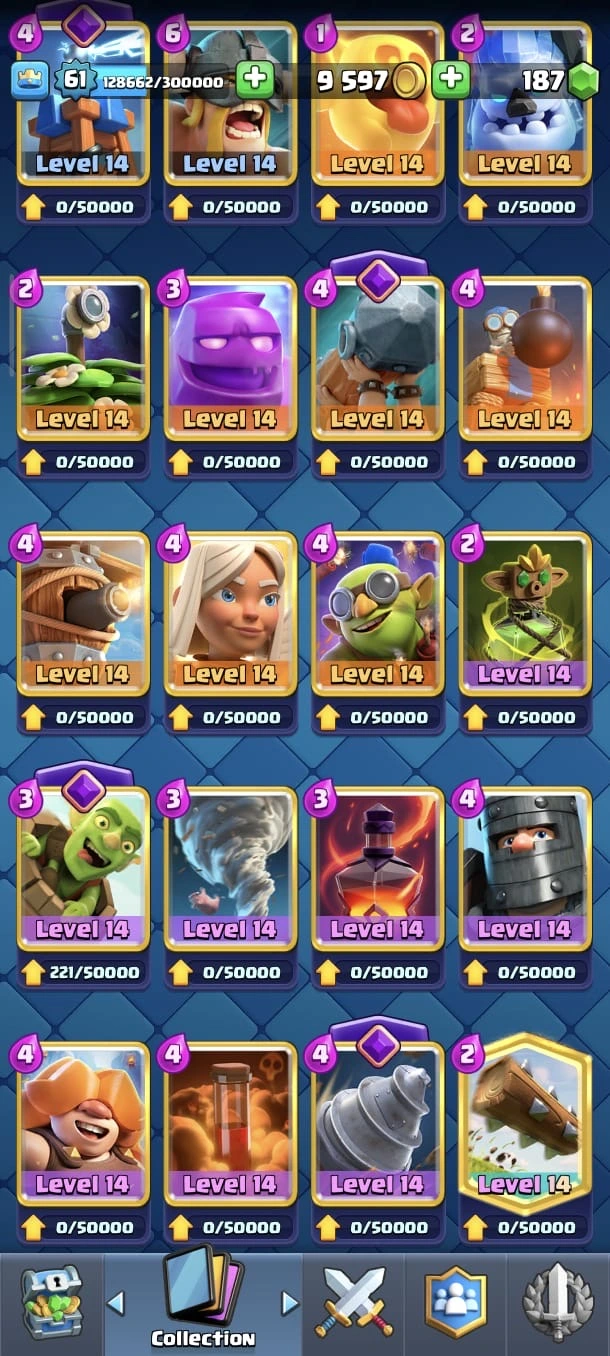Tap the green plus beside experience bar
The image size is (610, 1356).
pyautogui.click(x=255, y=80)
